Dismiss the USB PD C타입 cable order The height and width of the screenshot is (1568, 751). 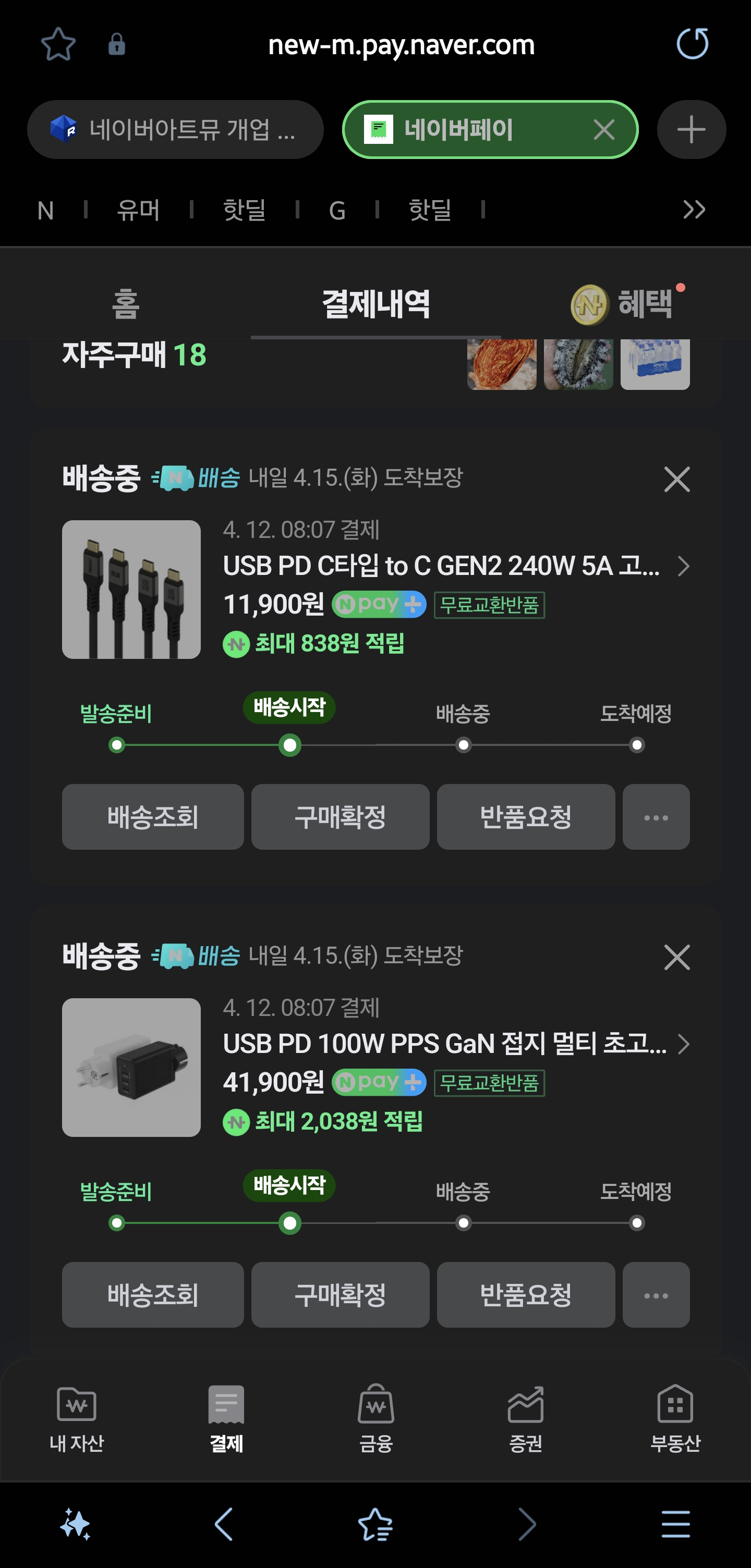[x=676, y=480]
